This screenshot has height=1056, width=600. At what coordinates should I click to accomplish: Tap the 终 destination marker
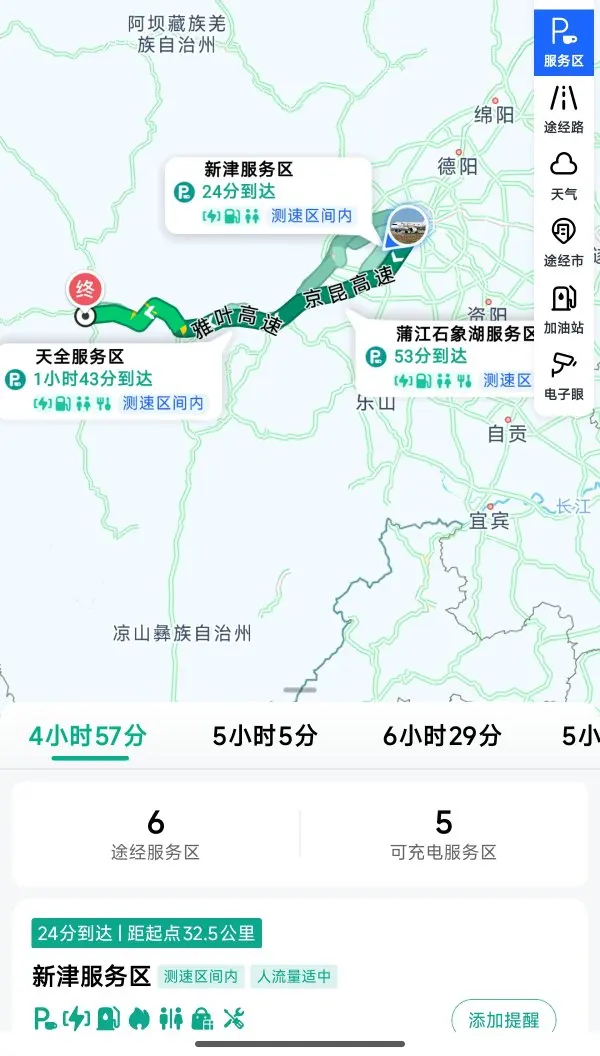pos(84,291)
